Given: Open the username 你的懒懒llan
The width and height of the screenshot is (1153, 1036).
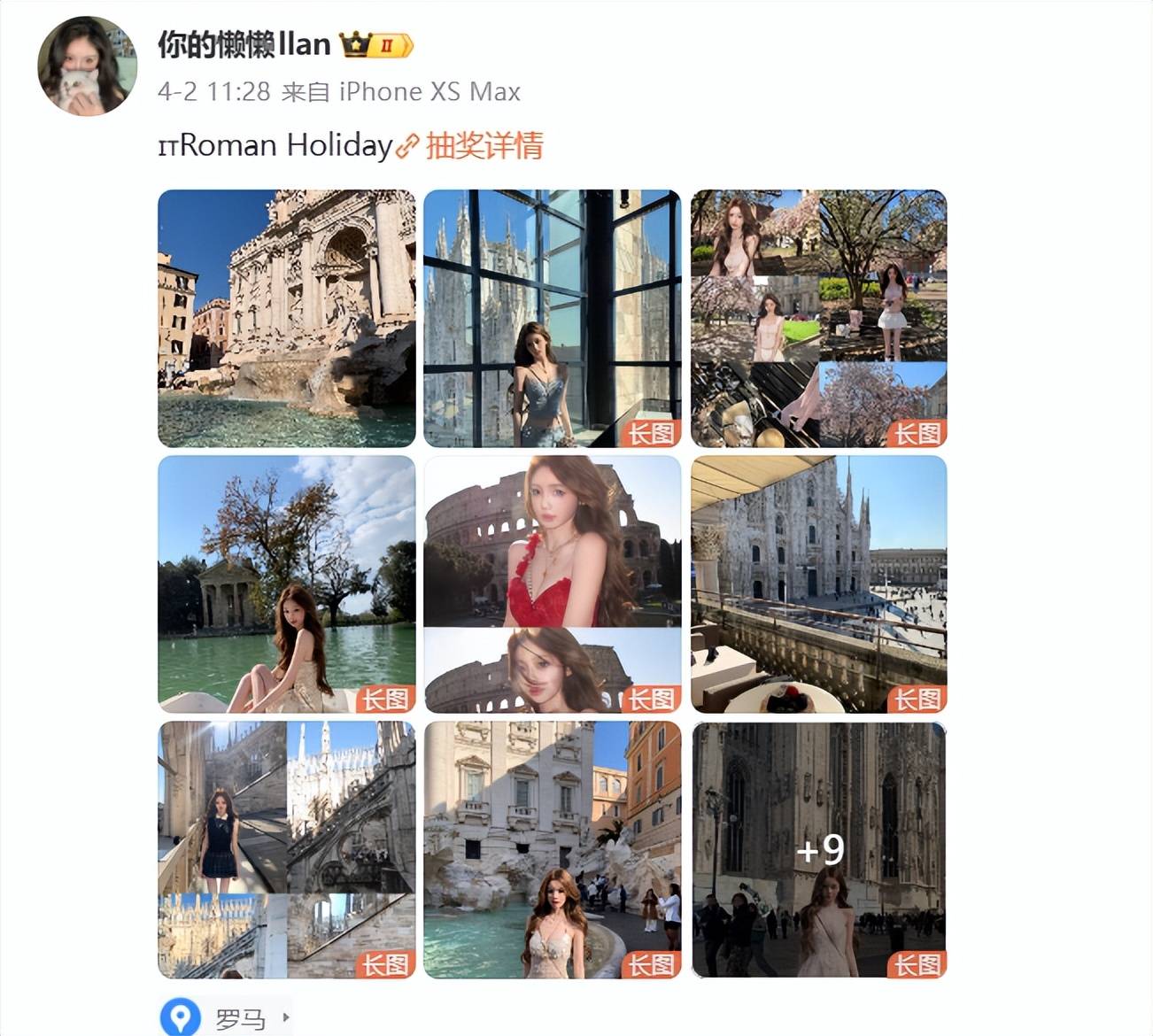Looking at the screenshot, I should (x=244, y=43).
